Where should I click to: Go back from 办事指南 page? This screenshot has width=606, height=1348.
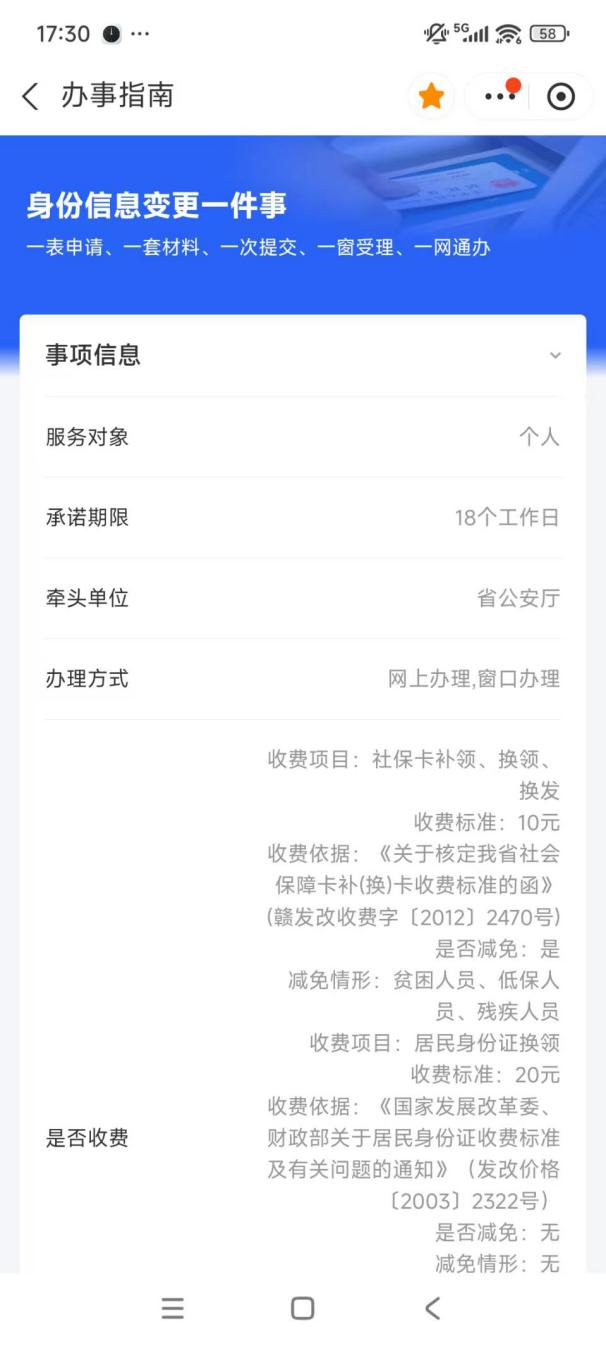point(30,96)
